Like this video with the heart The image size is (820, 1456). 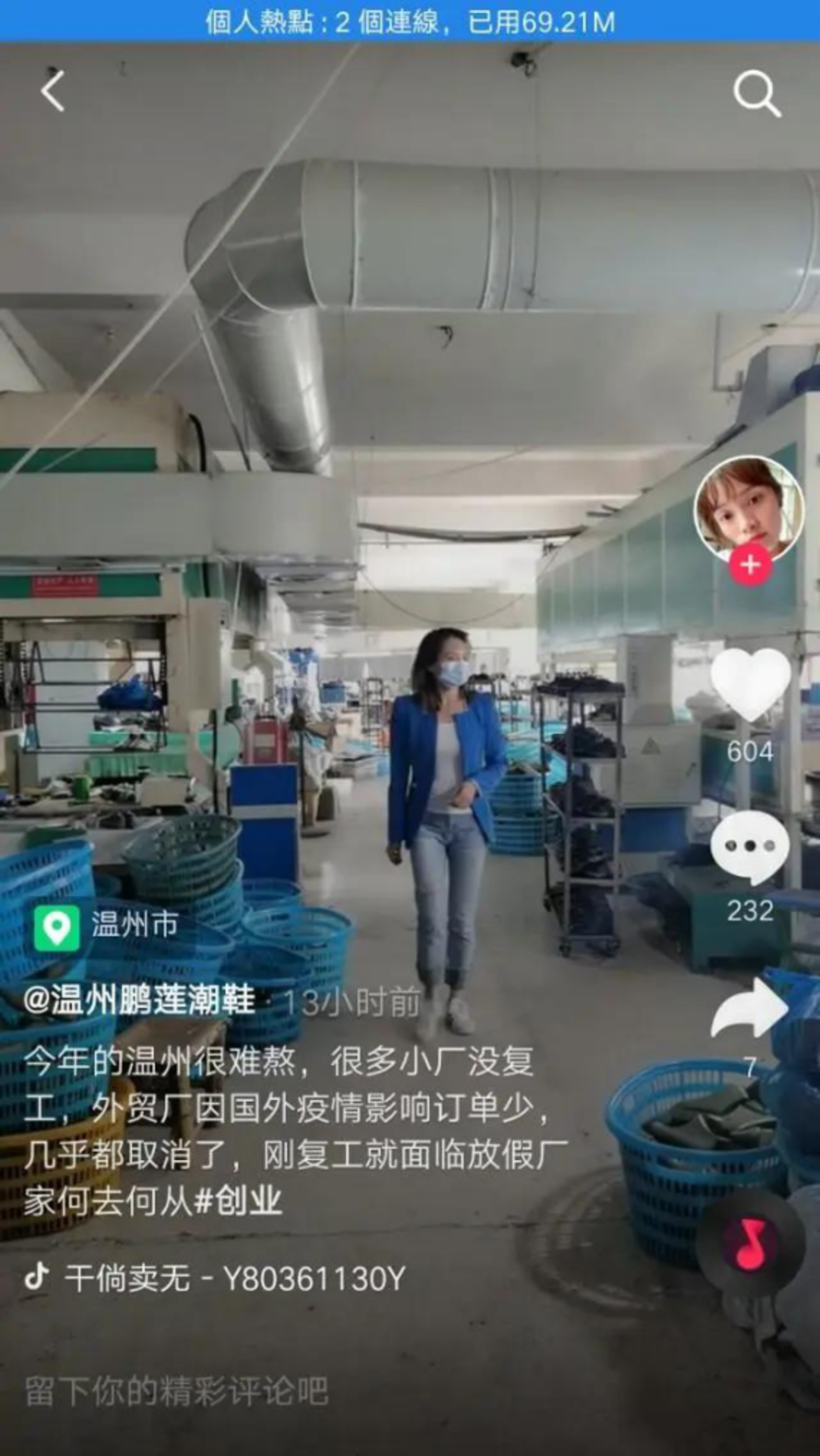click(x=750, y=685)
